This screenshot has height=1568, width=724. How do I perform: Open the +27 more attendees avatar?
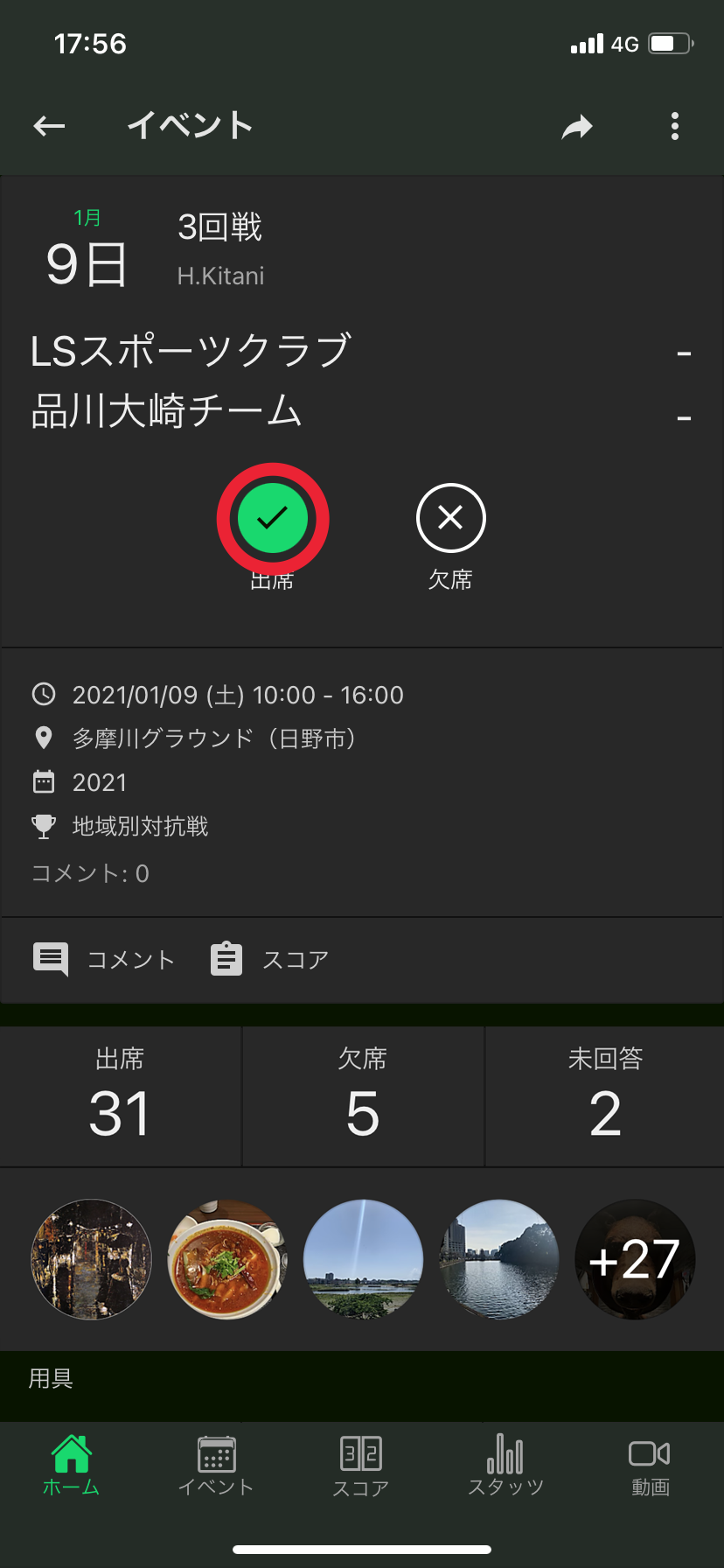(635, 1259)
